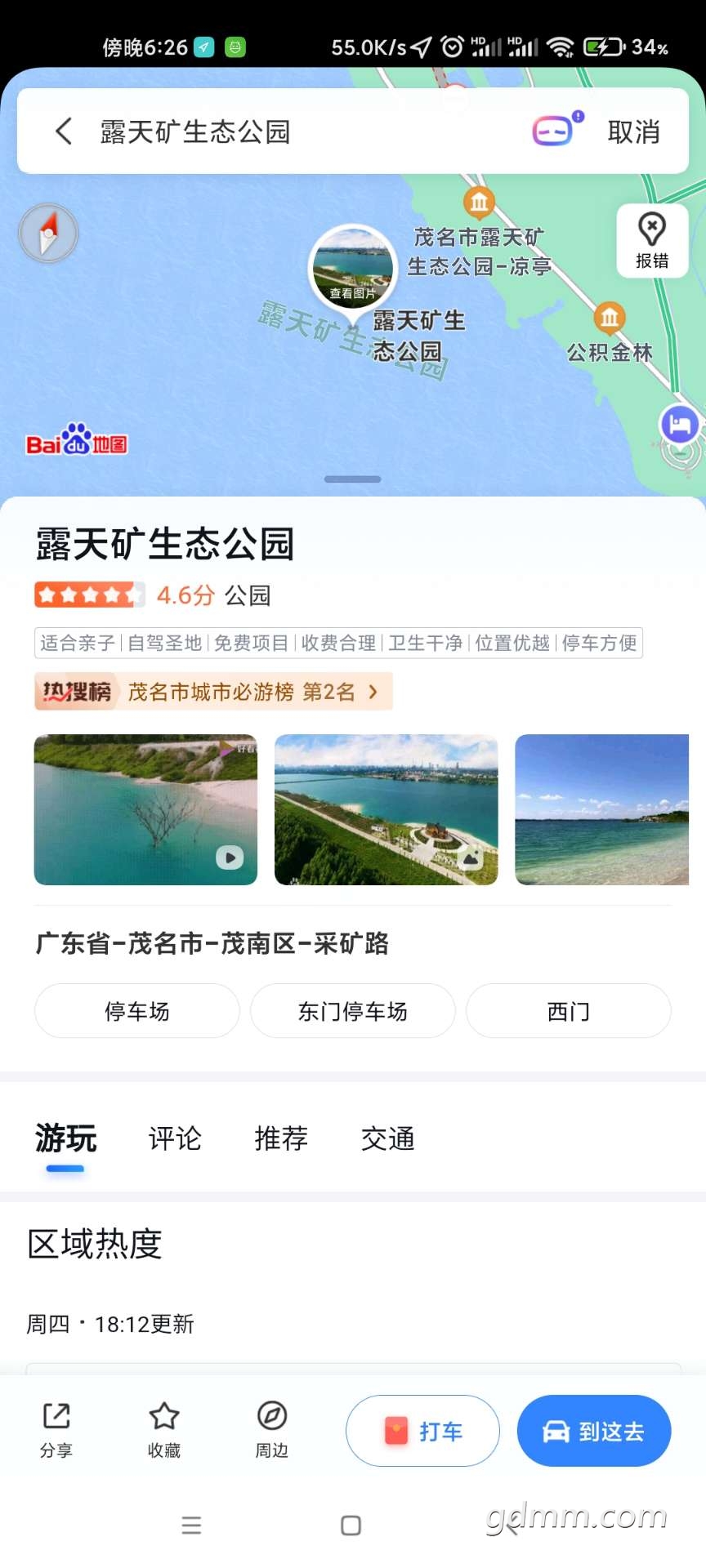
Task: Tap 取消 to cancel the search
Action: (x=633, y=131)
